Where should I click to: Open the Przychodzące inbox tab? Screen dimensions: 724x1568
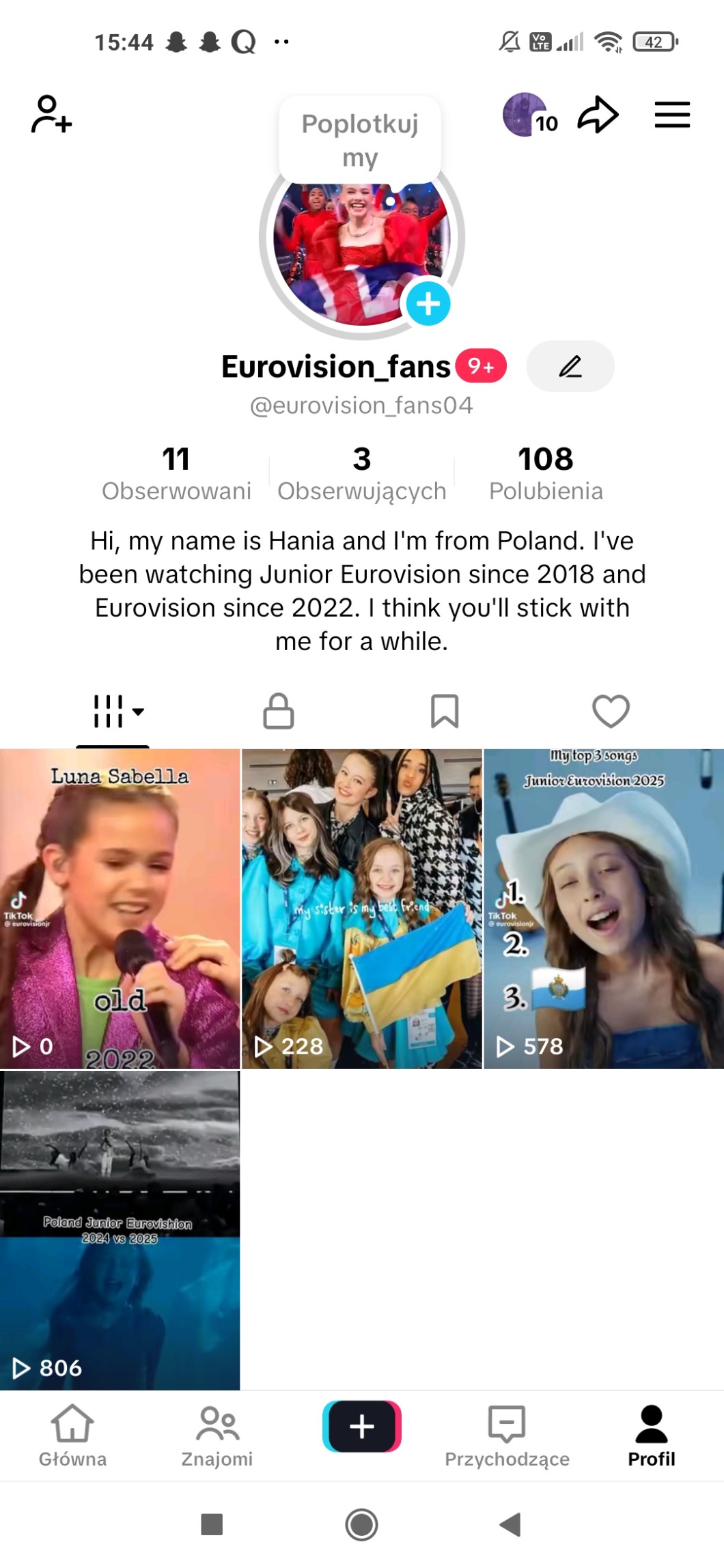[x=507, y=1436]
